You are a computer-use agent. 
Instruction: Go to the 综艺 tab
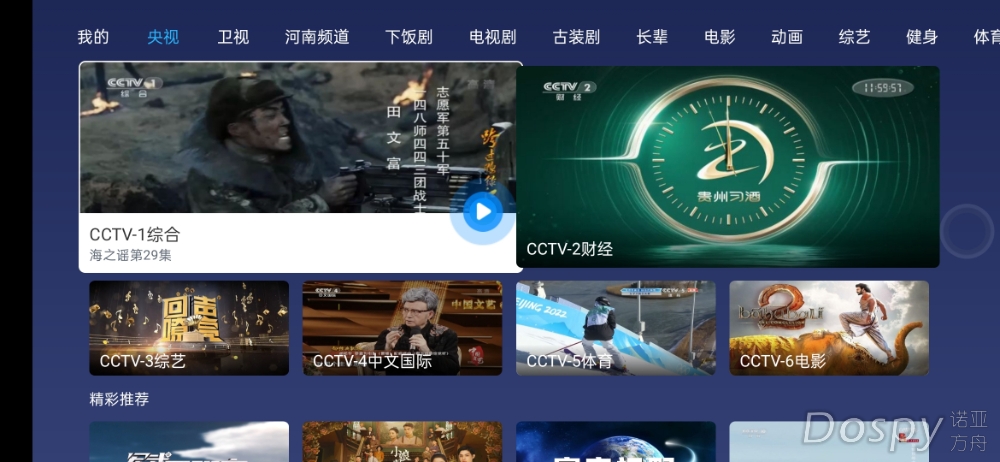point(855,37)
